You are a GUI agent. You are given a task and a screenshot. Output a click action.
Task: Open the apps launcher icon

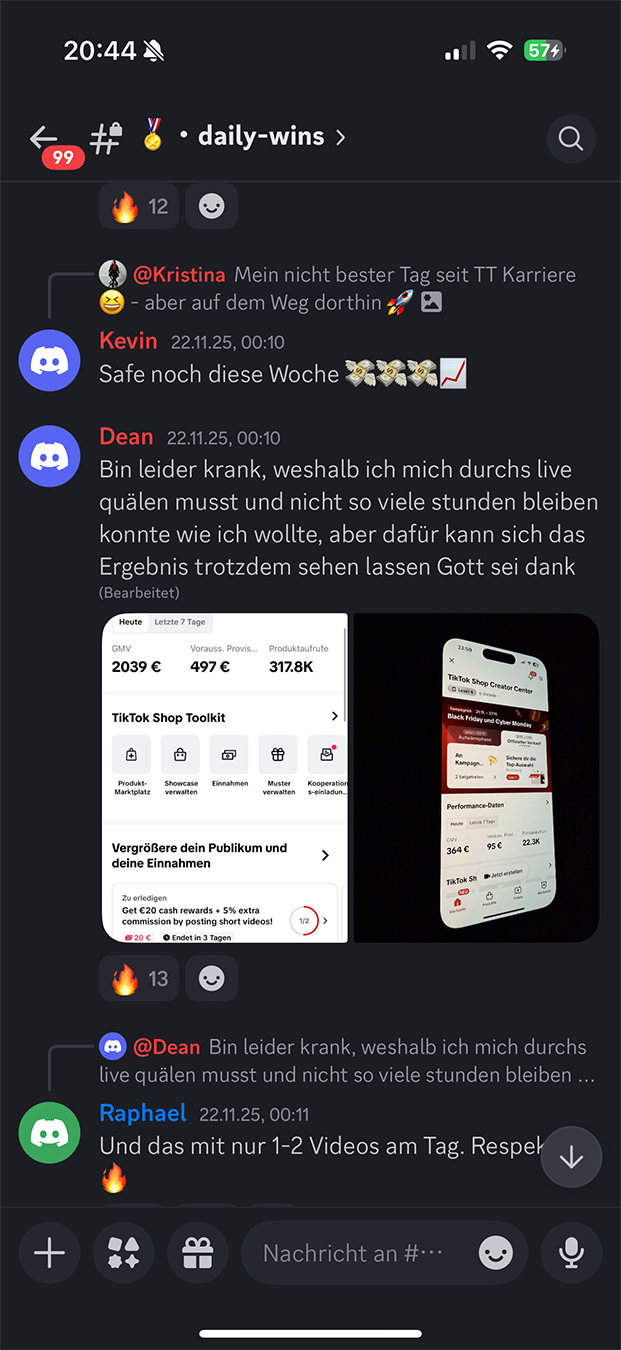124,1253
